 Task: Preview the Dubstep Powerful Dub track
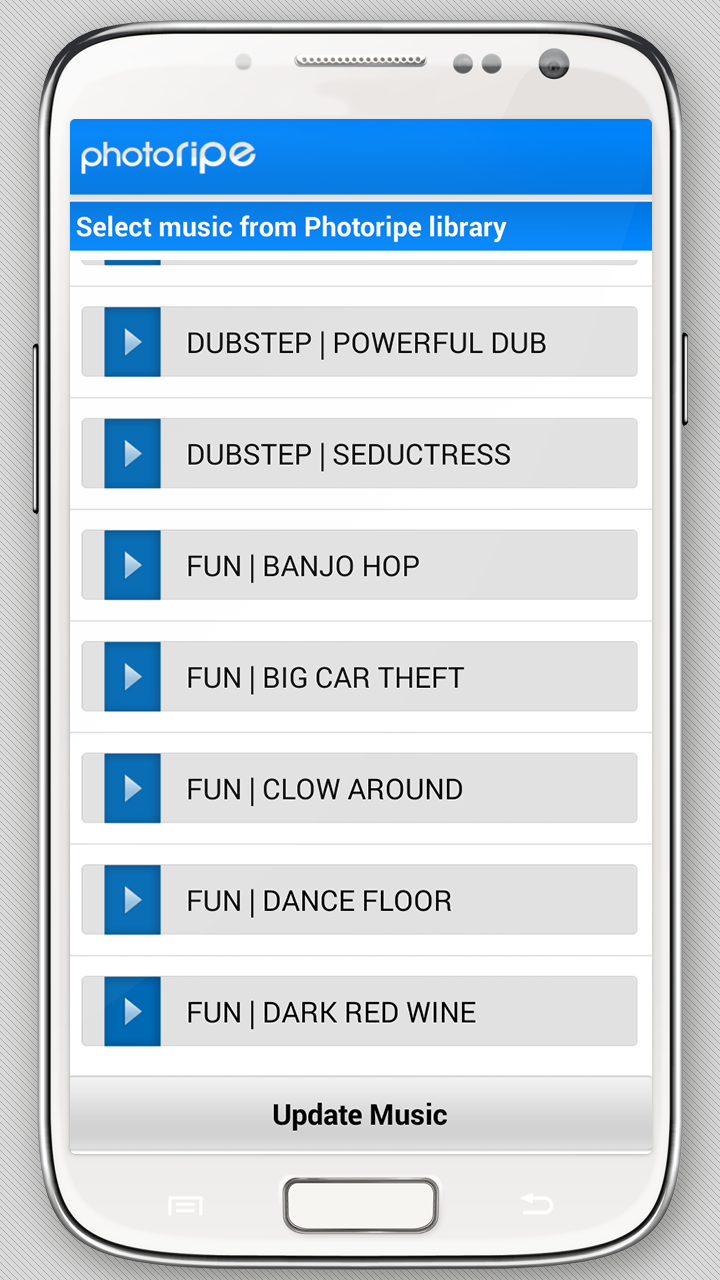click(x=132, y=342)
